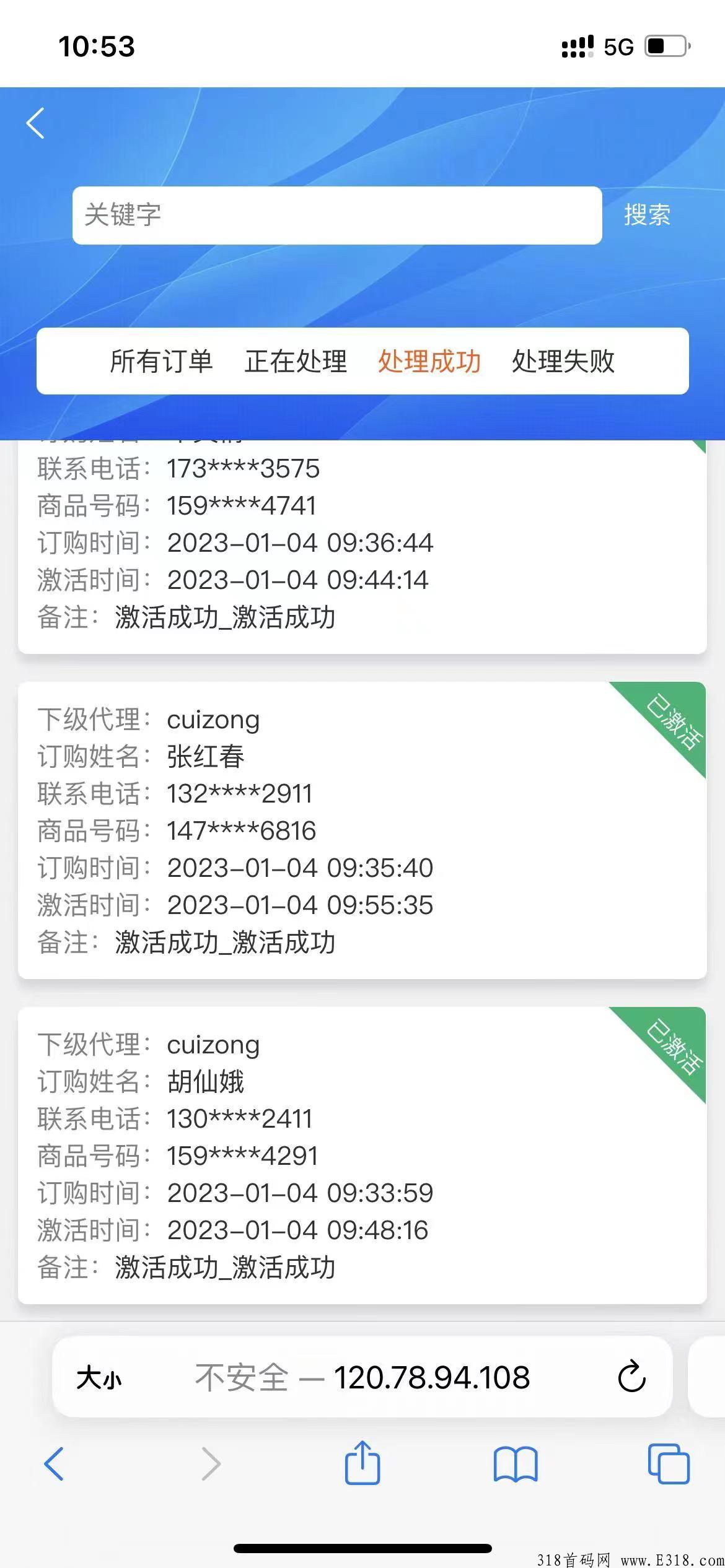Select the 处理成功 tab
725x1568 pixels.
[x=429, y=362]
